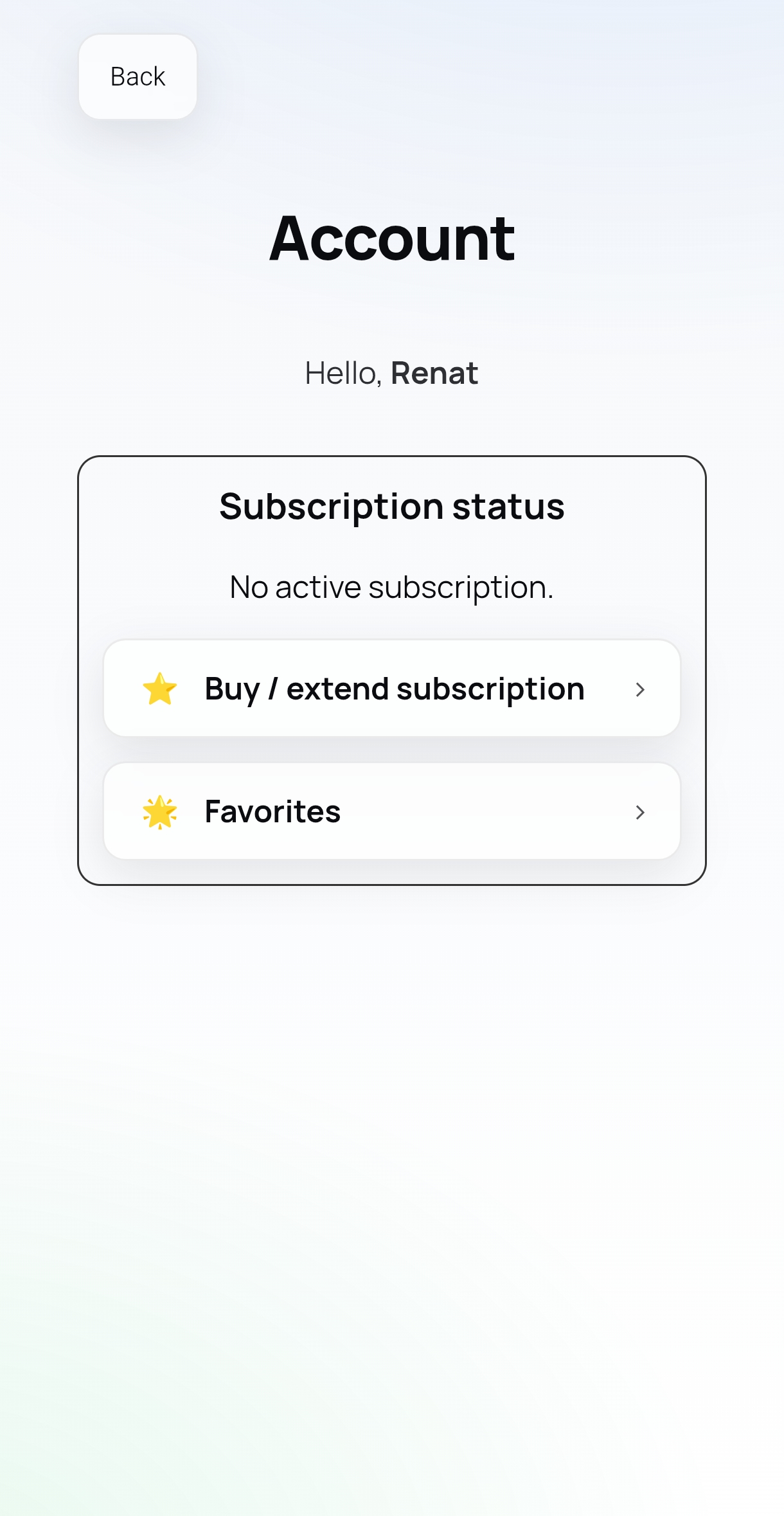Screen dimensions: 784x1516
Task: Click the greeting text Hello, Renat
Action: [391, 373]
